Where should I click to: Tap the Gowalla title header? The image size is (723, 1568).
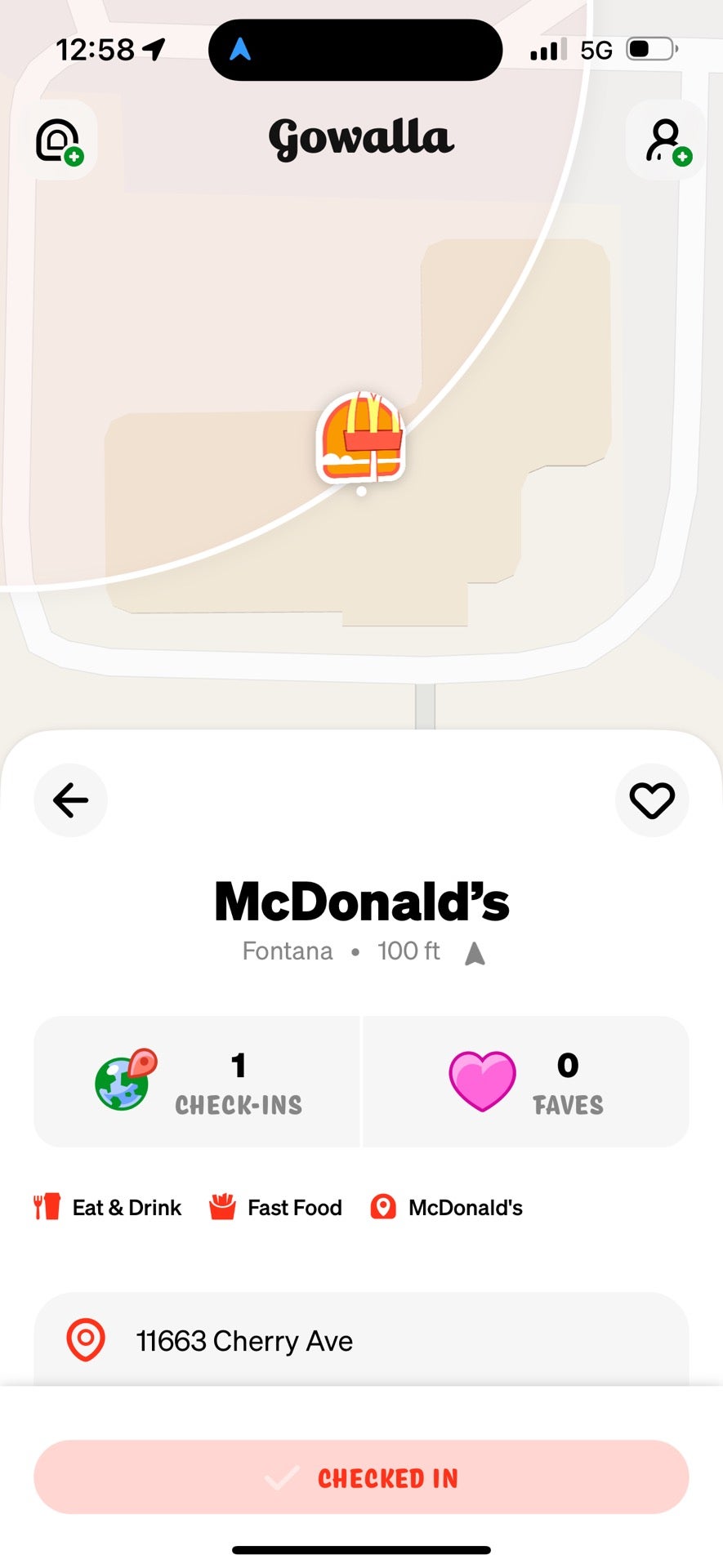pos(360,137)
